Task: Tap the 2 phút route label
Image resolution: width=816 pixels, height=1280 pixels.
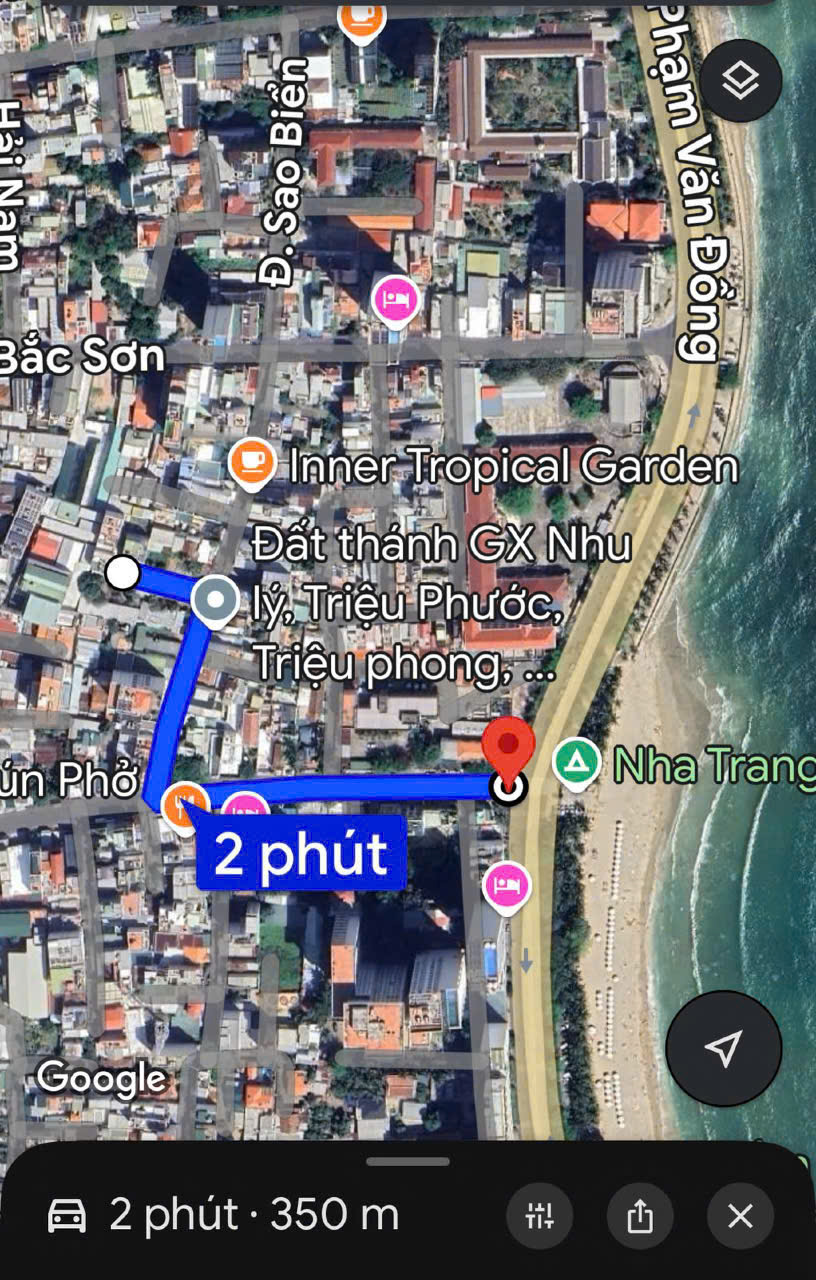Action: click(301, 853)
